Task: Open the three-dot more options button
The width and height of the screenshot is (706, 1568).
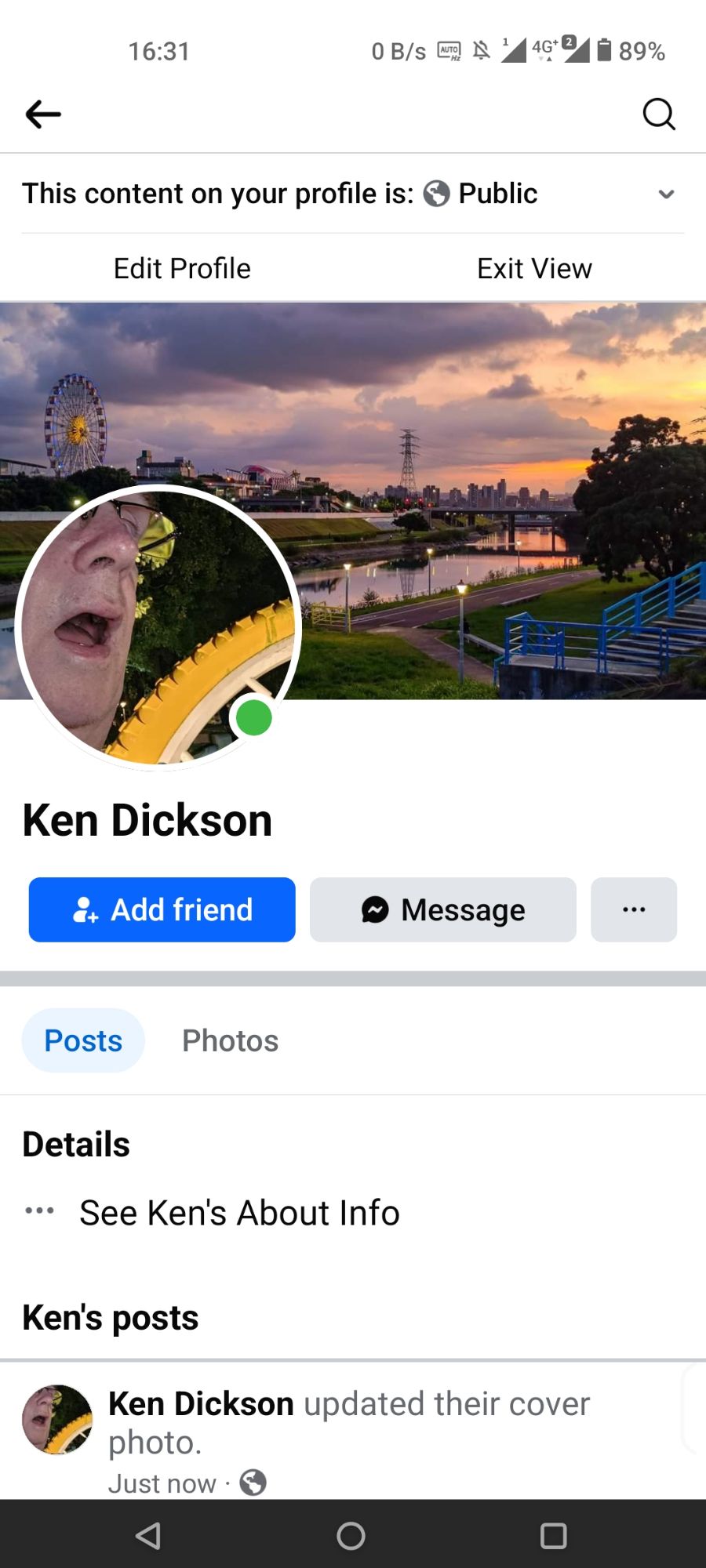Action: click(x=634, y=910)
